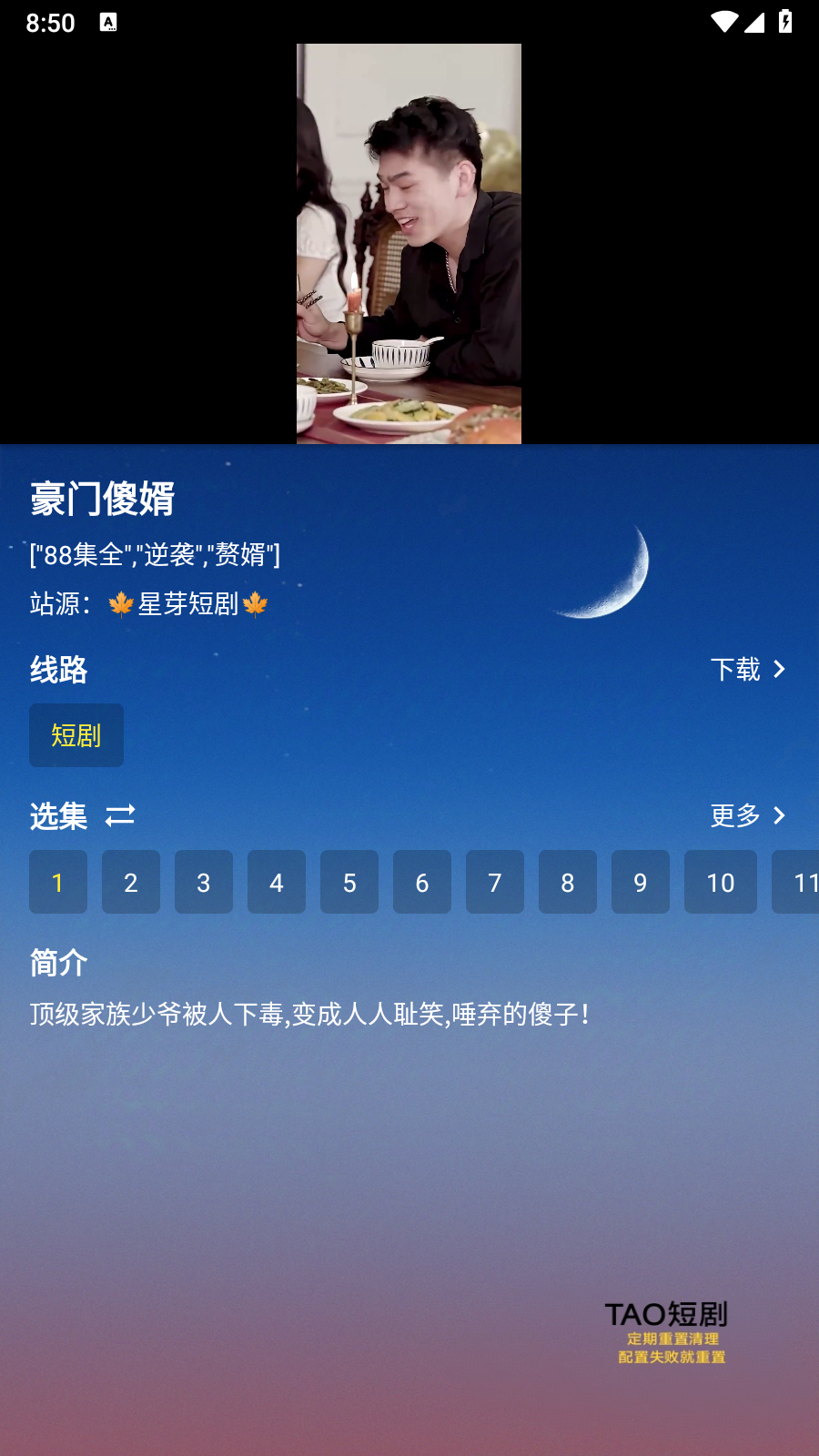This screenshot has width=819, height=1456.
Task: Click the chevron arrow next to 更多
Action: [x=781, y=816]
